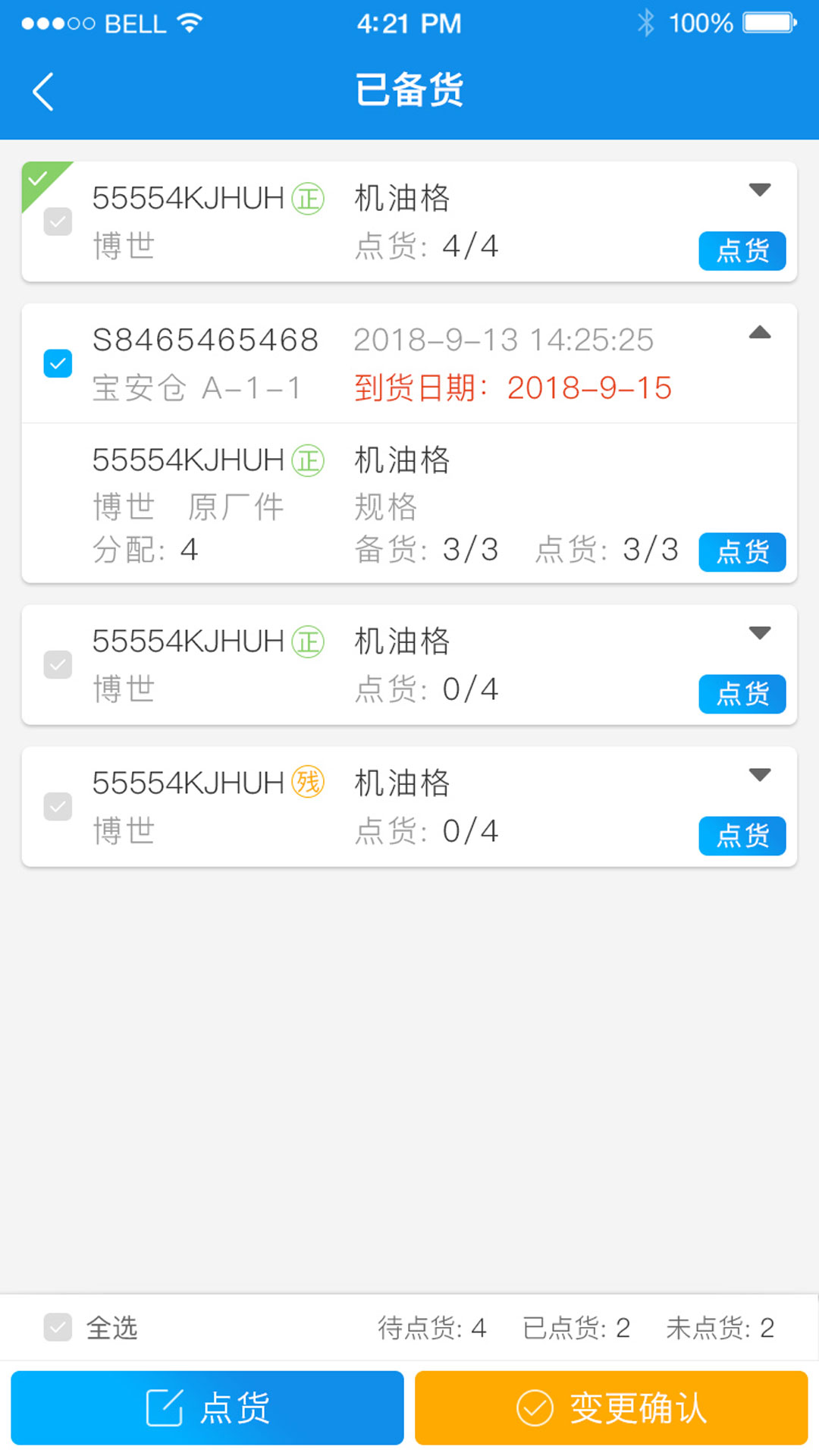Tap 点货 on the 残 item card

pos(742,836)
